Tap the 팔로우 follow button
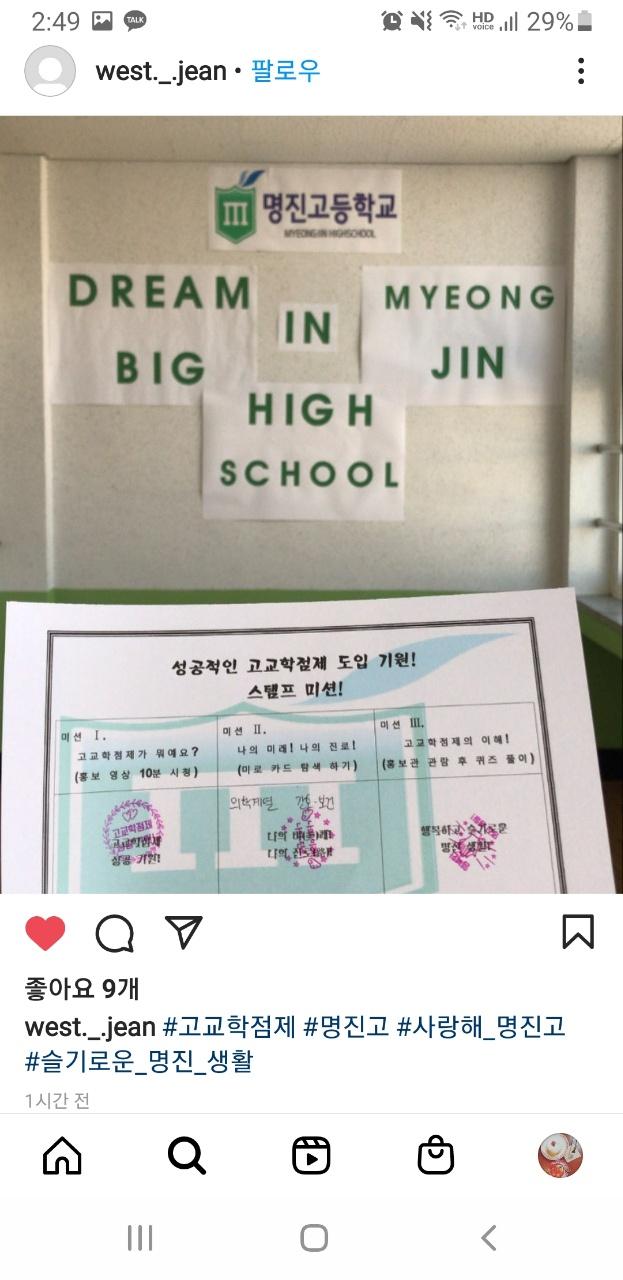The image size is (623, 1280). point(285,71)
